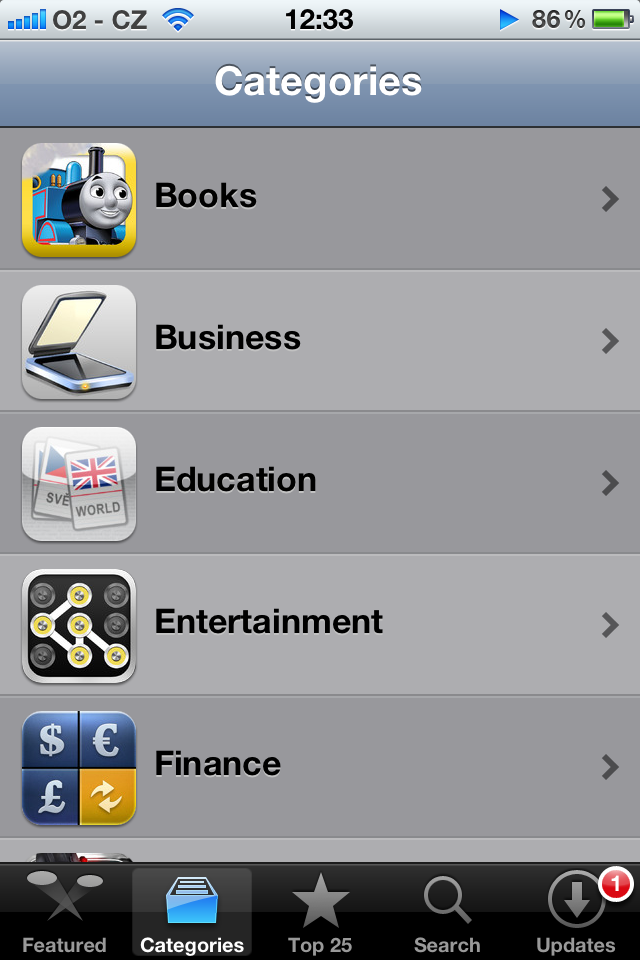Open the Search tab

(x=447, y=914)
